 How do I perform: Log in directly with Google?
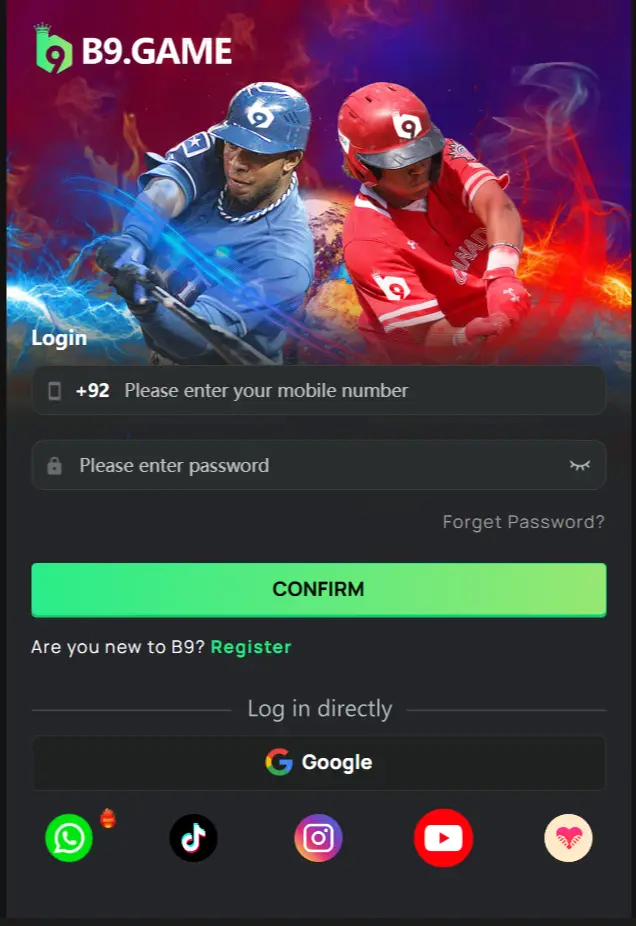[x=318, y=763]
